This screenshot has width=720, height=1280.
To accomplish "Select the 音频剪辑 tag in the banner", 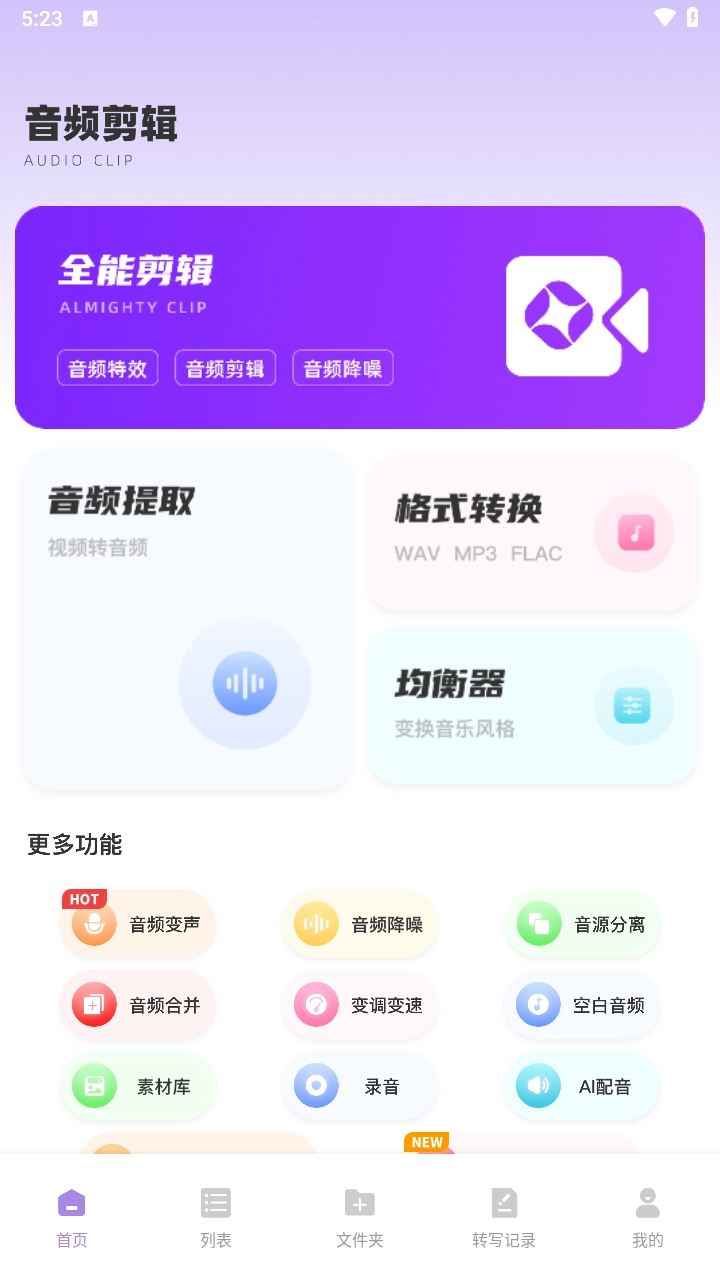I will 225,367.
